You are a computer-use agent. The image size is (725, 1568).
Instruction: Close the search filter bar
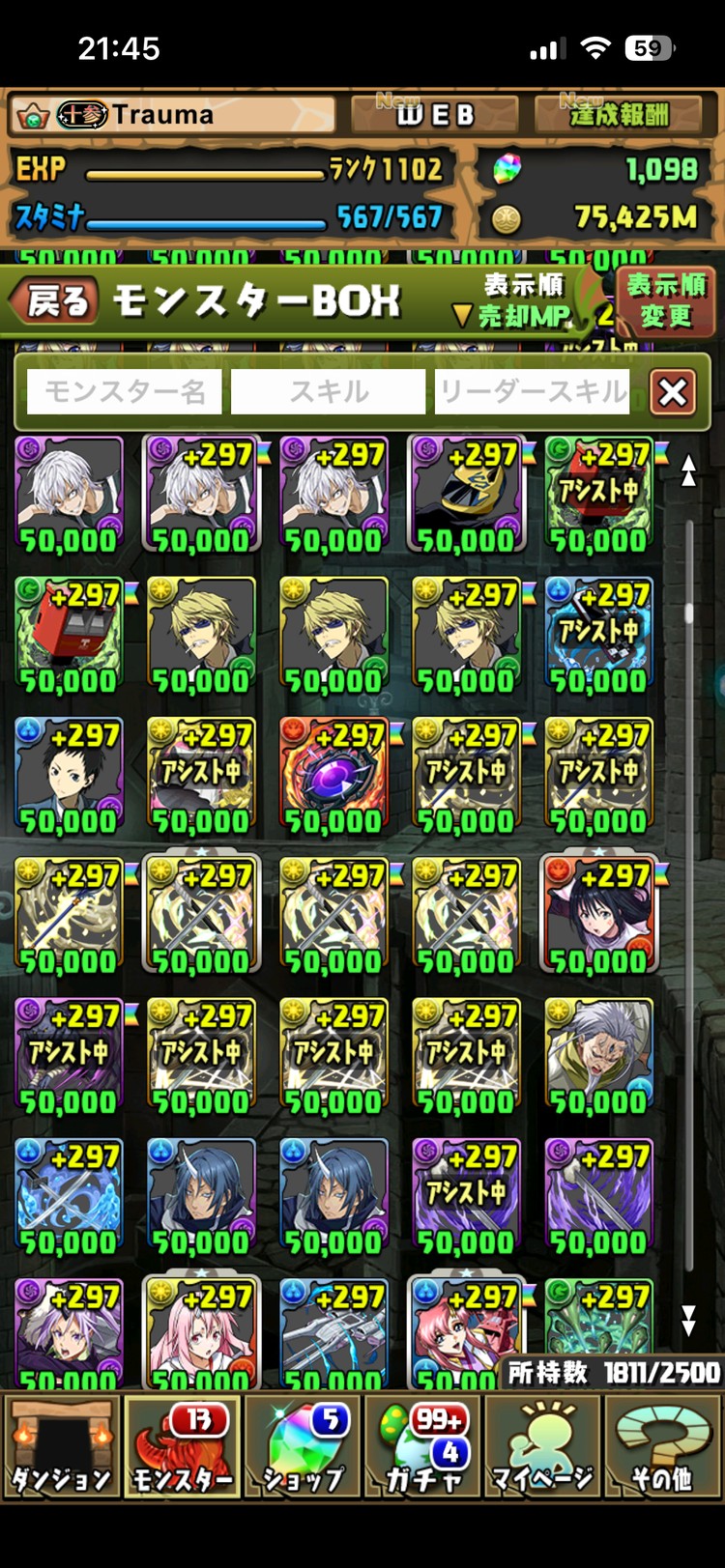[673, 392]
